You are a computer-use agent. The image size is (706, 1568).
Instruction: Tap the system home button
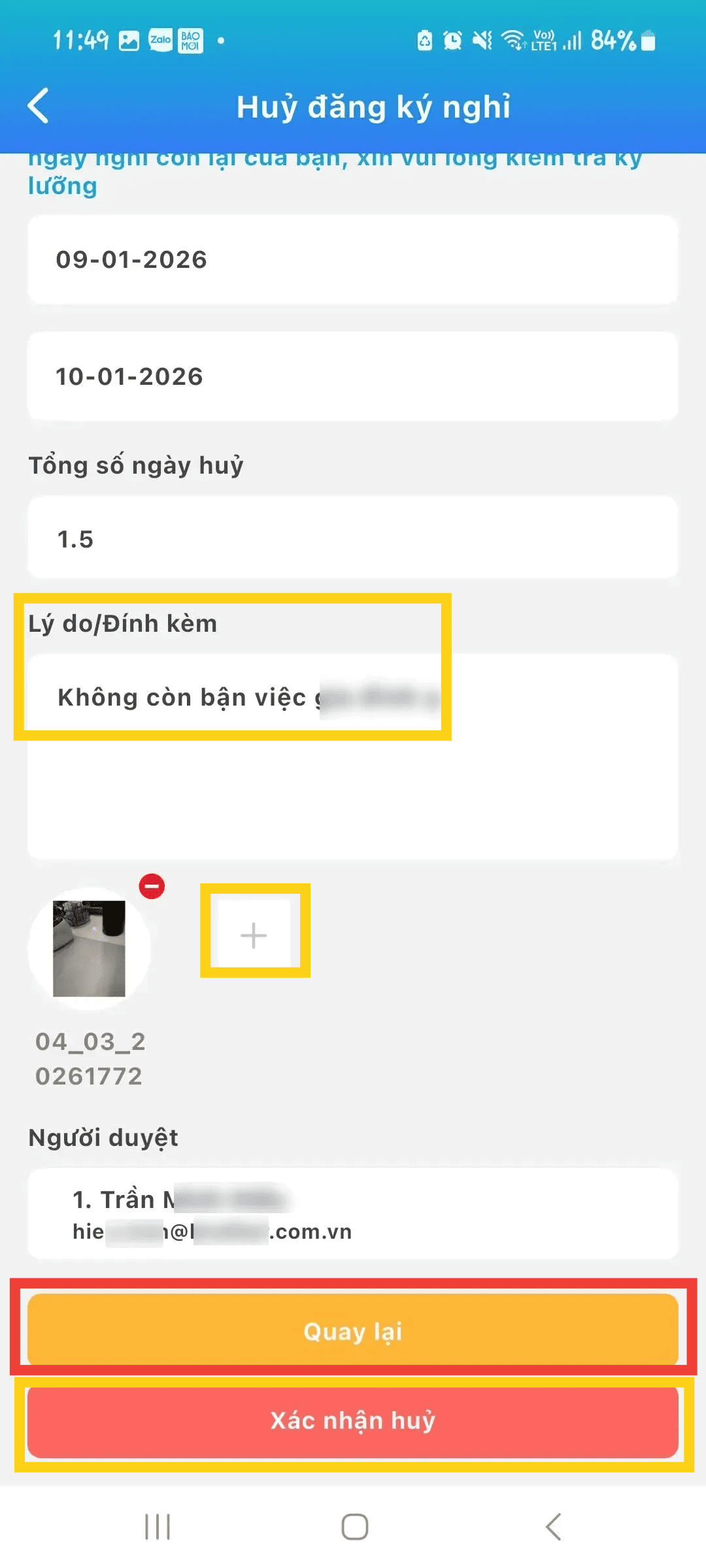pos(354,1527)
